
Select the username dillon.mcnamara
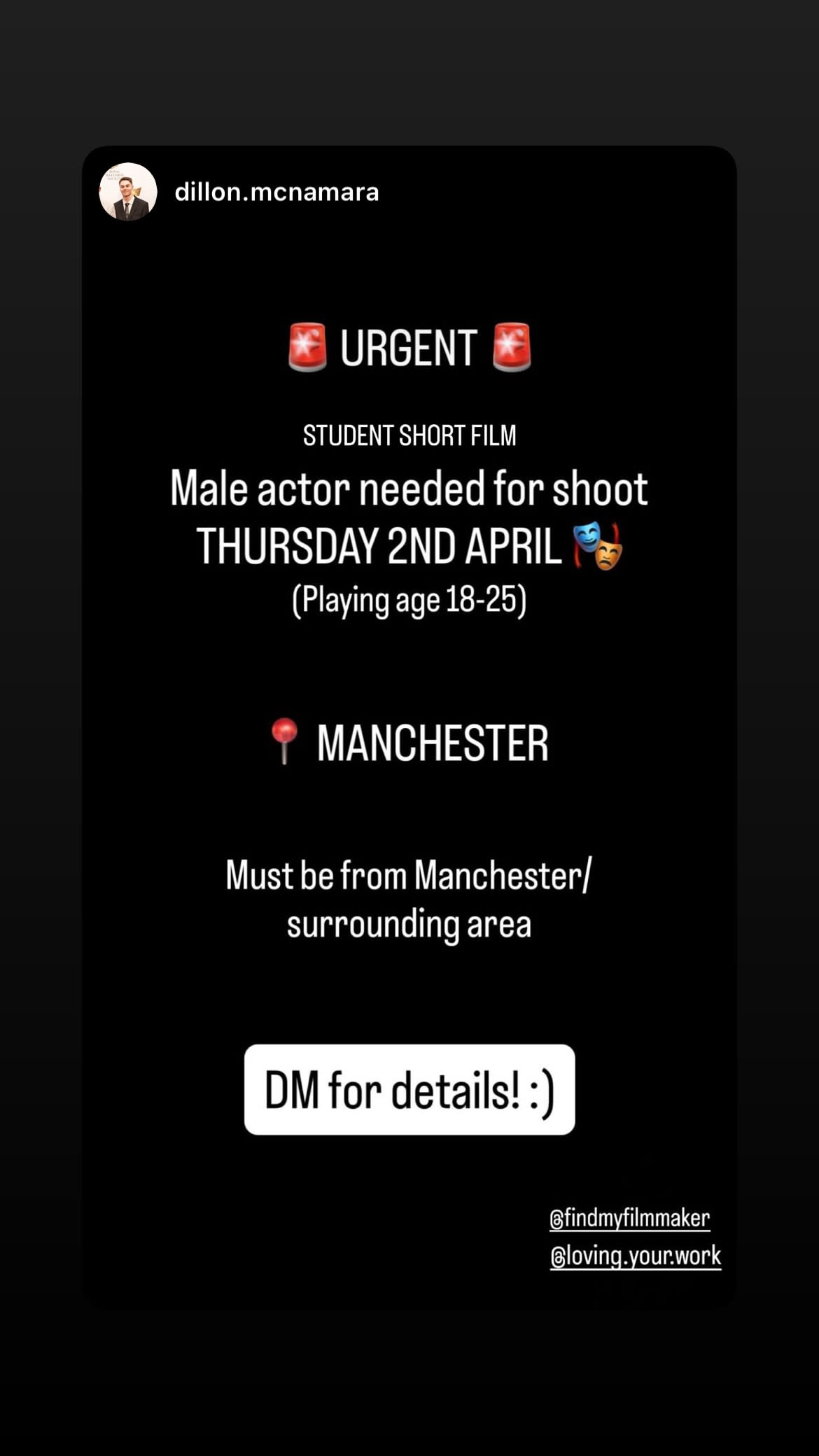[276, 193]
